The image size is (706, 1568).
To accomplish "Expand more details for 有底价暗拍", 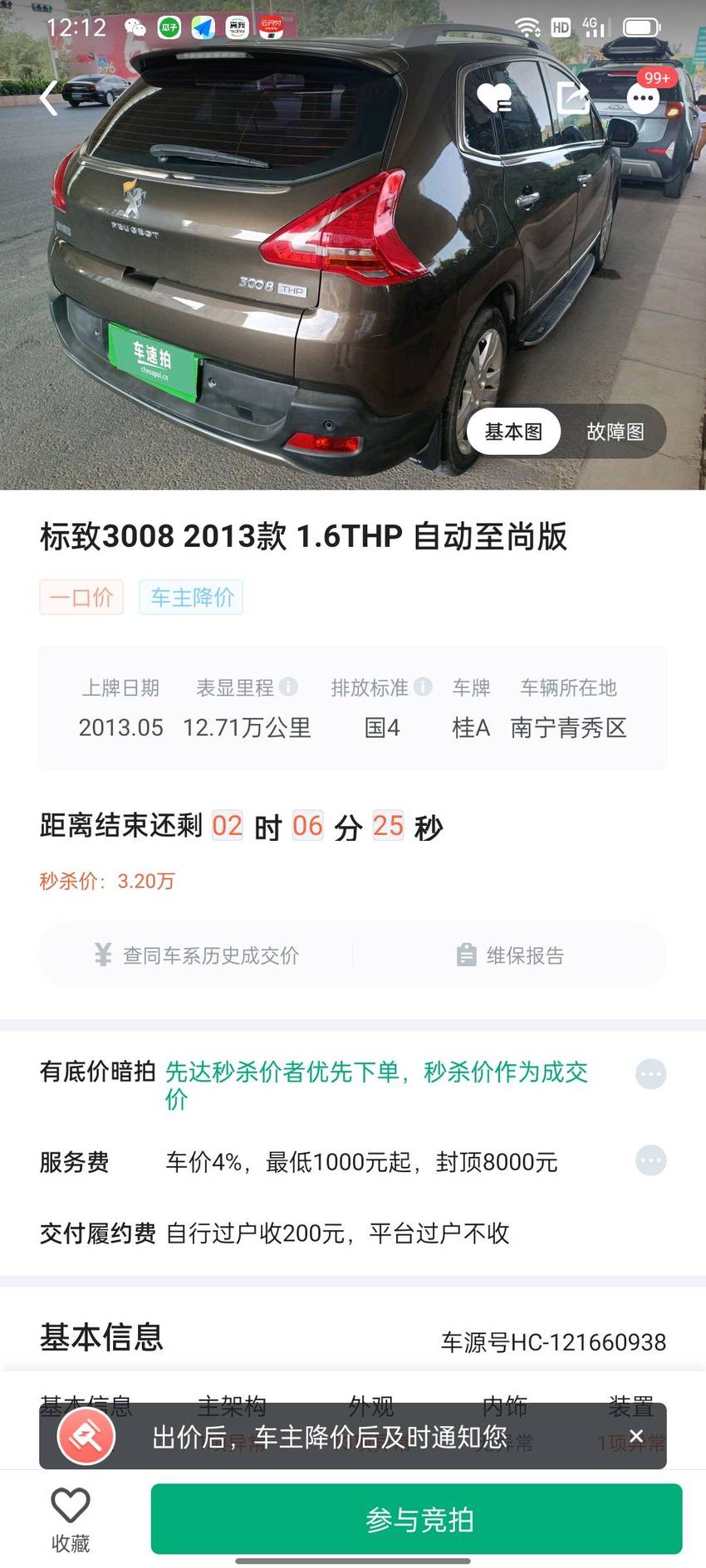I will (650, 1074).
